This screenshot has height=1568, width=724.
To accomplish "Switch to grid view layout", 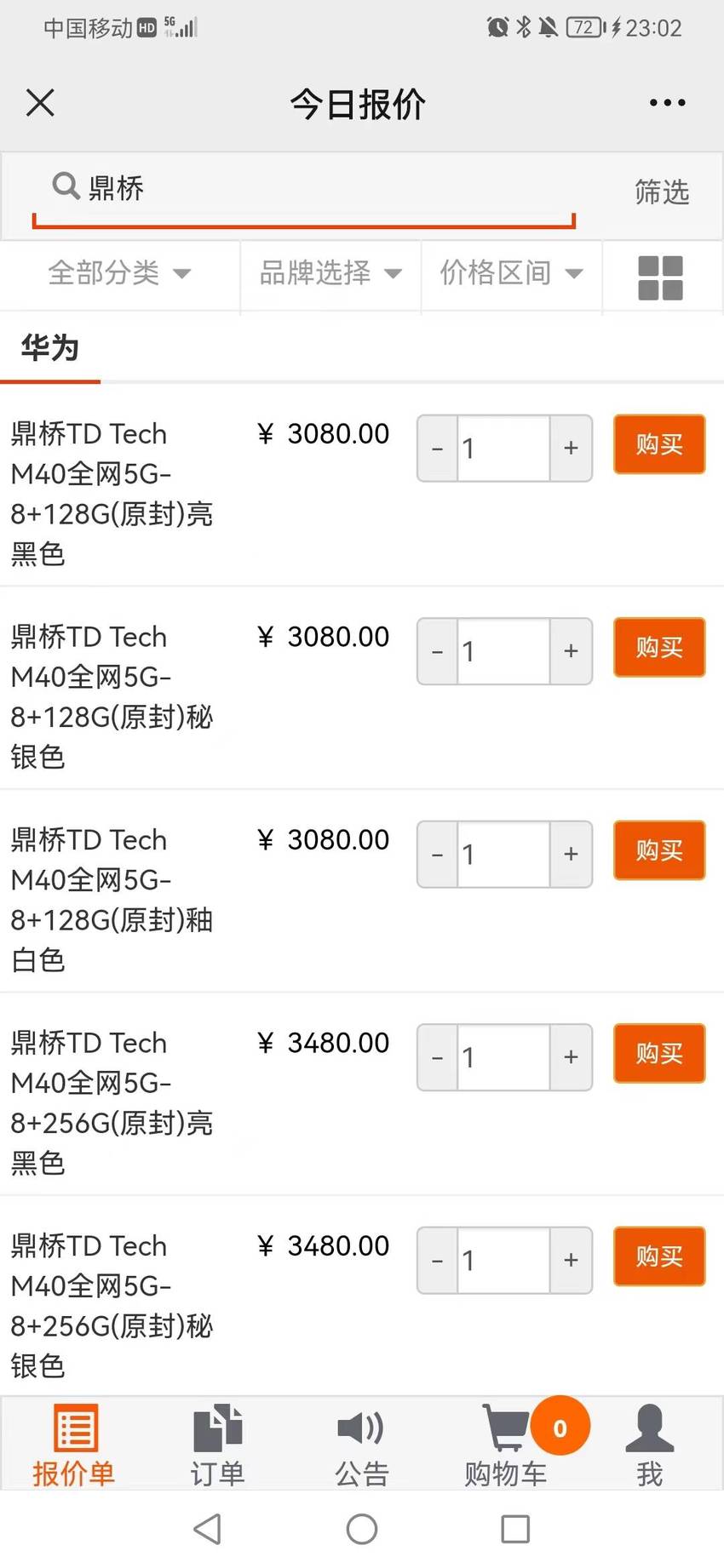I will coord(661,278).
